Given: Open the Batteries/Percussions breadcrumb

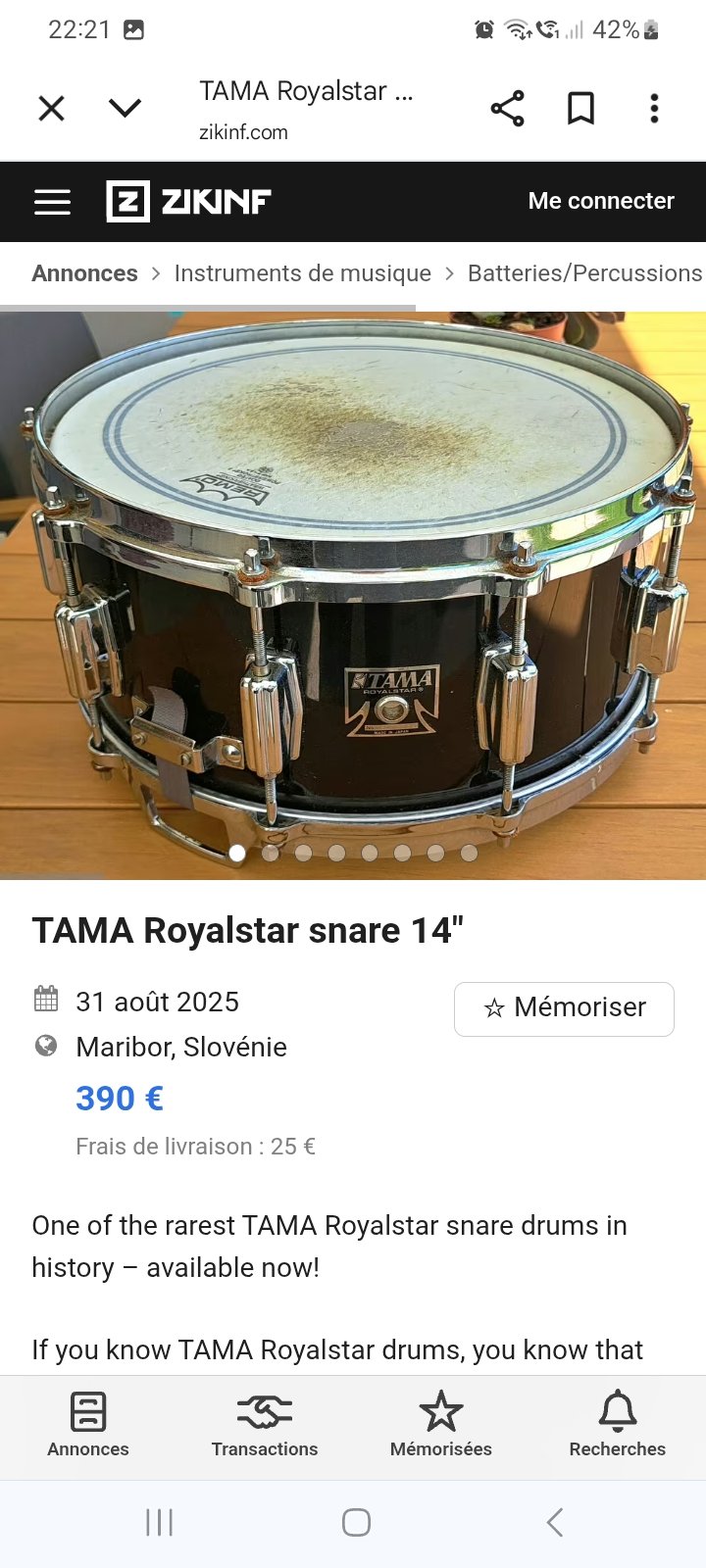Looking at the screenshot, I should click(584, 273).
